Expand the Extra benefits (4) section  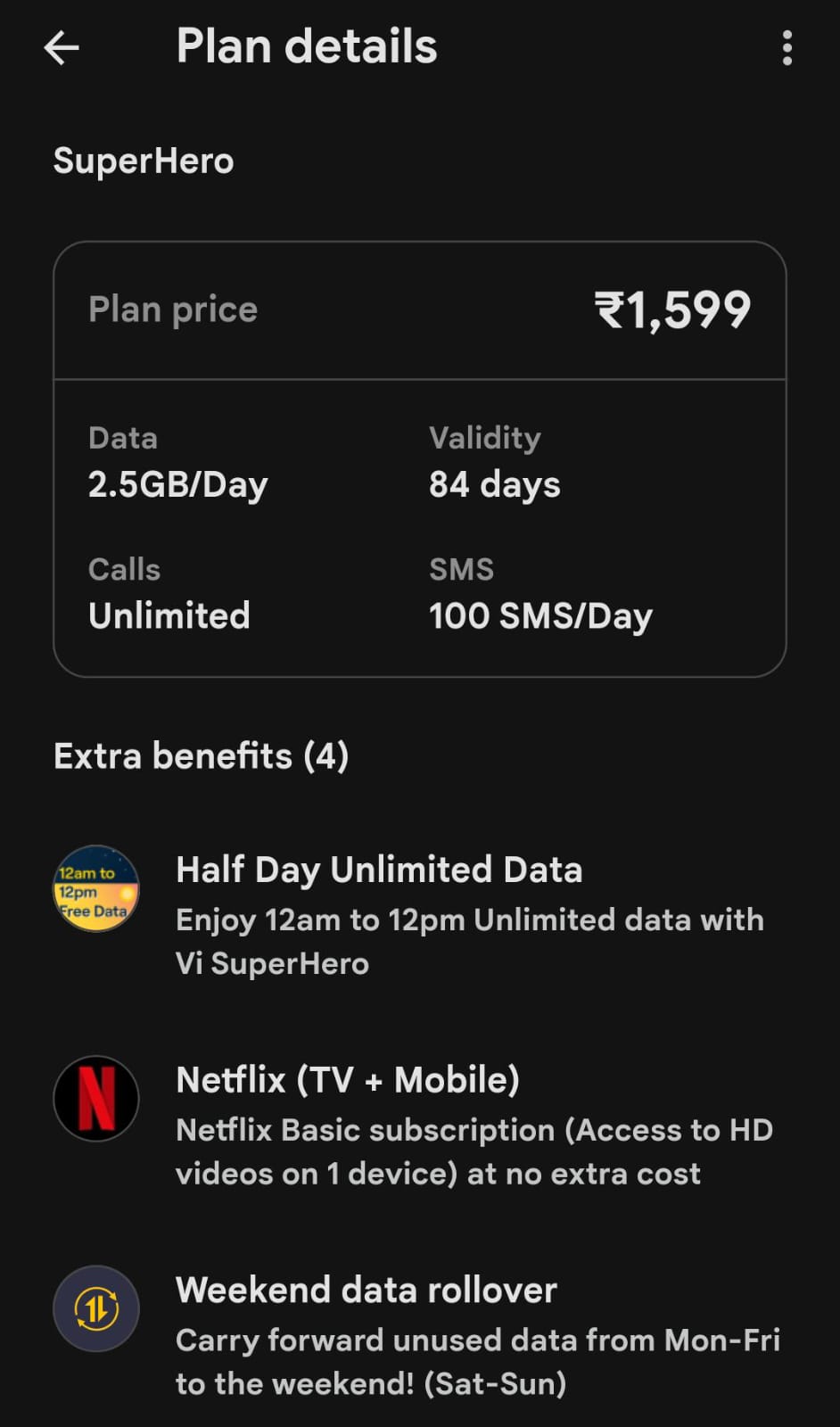tap(202, 755)
